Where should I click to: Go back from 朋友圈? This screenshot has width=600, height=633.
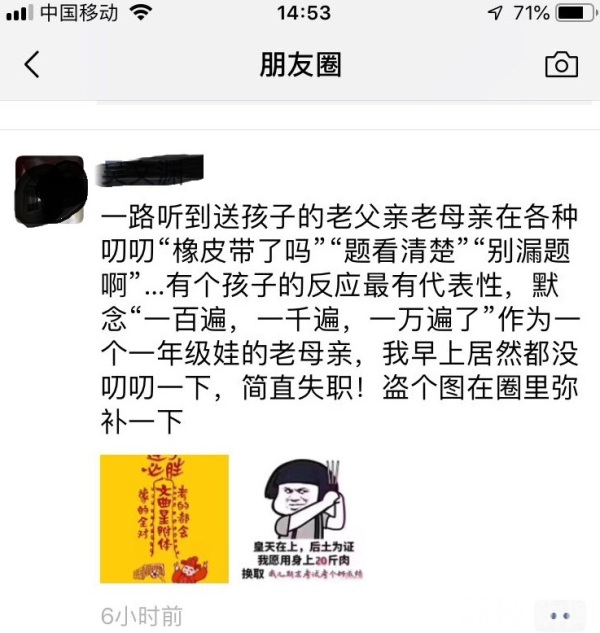click(32, 65)
